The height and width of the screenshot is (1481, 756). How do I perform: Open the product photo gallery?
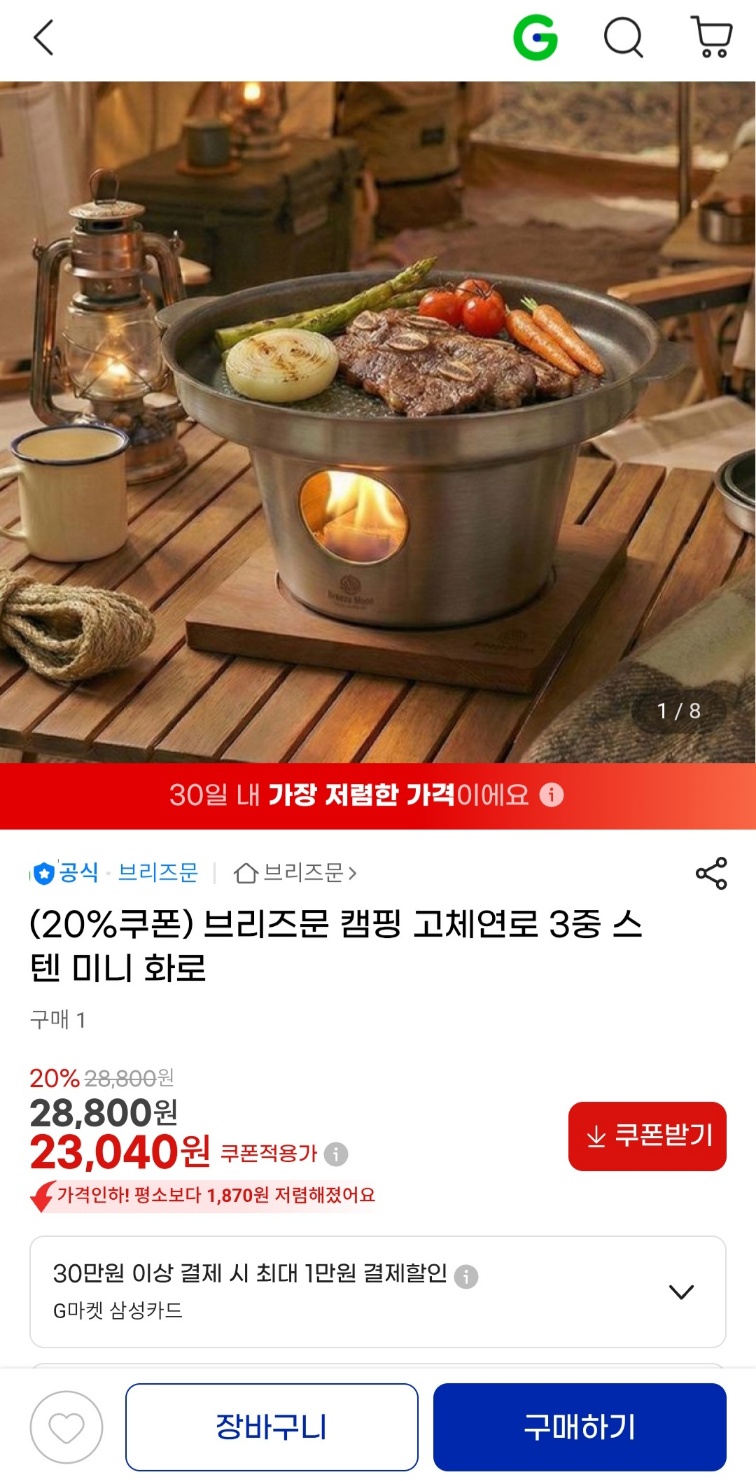coord(378,422)
